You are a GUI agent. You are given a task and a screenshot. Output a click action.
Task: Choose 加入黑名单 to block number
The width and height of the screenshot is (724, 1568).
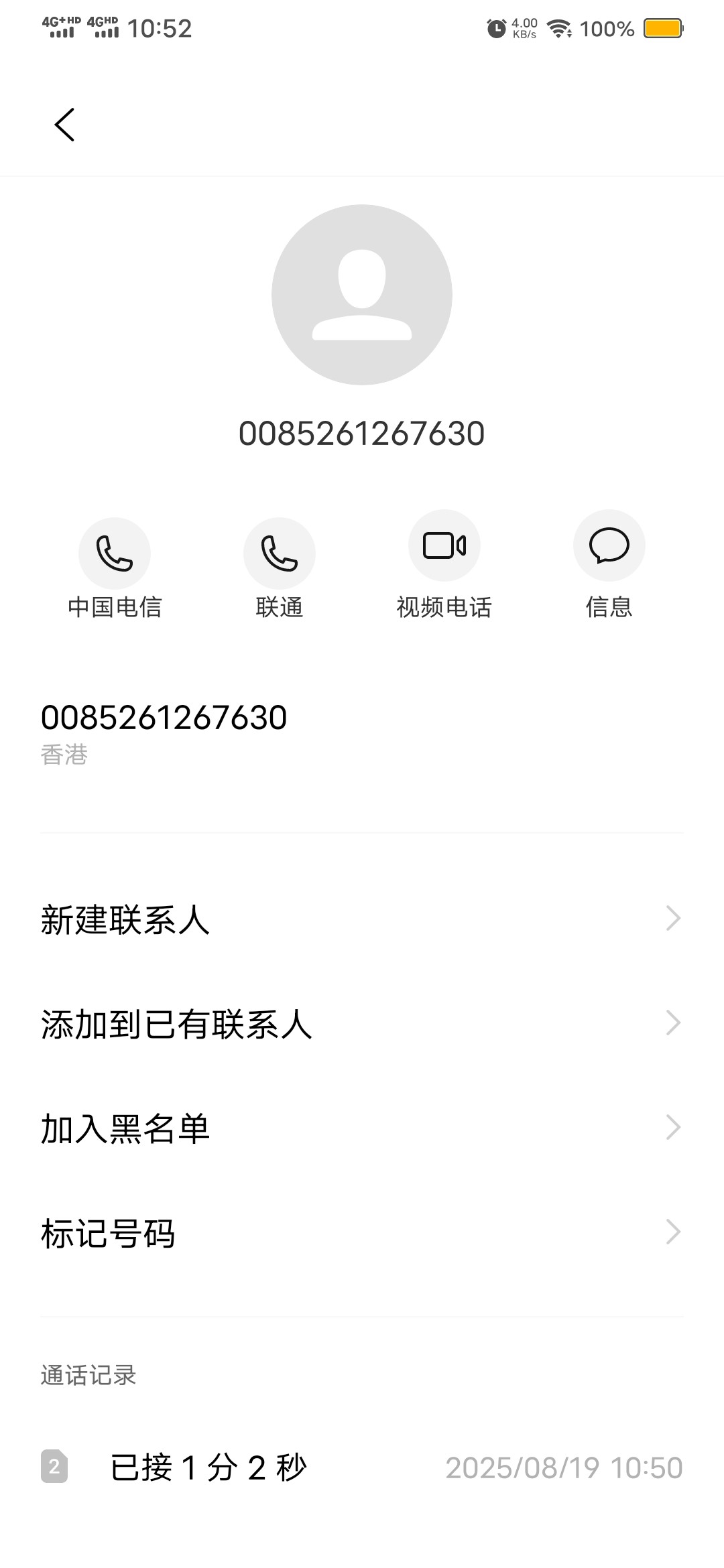362,1128
